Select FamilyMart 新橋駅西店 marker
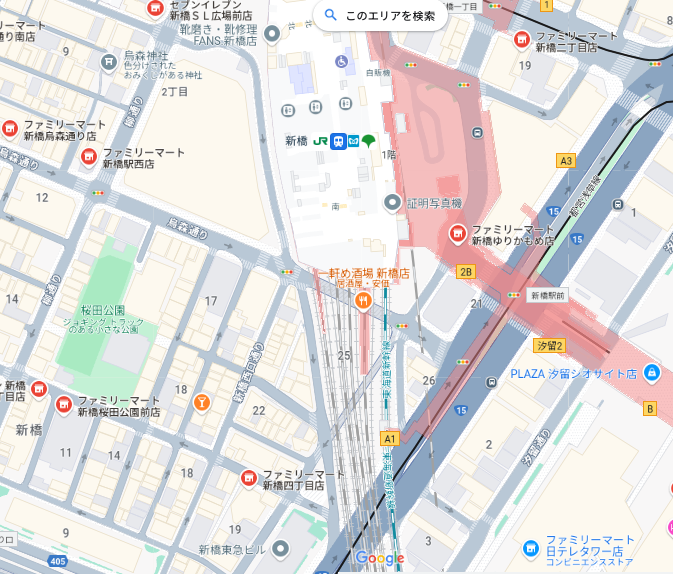 tap(88, 156)
